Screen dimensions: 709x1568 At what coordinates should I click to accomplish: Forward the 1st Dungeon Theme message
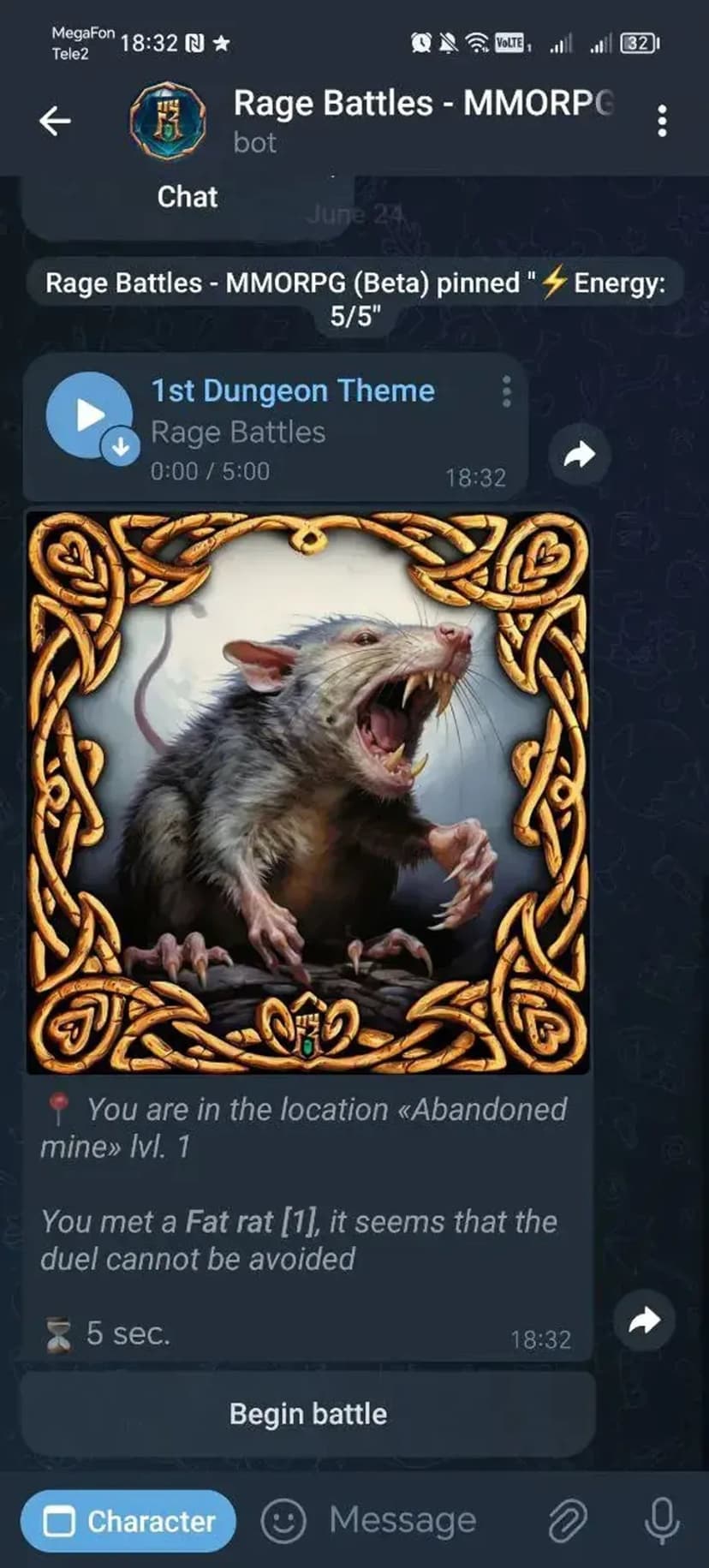tap(580, 454)
